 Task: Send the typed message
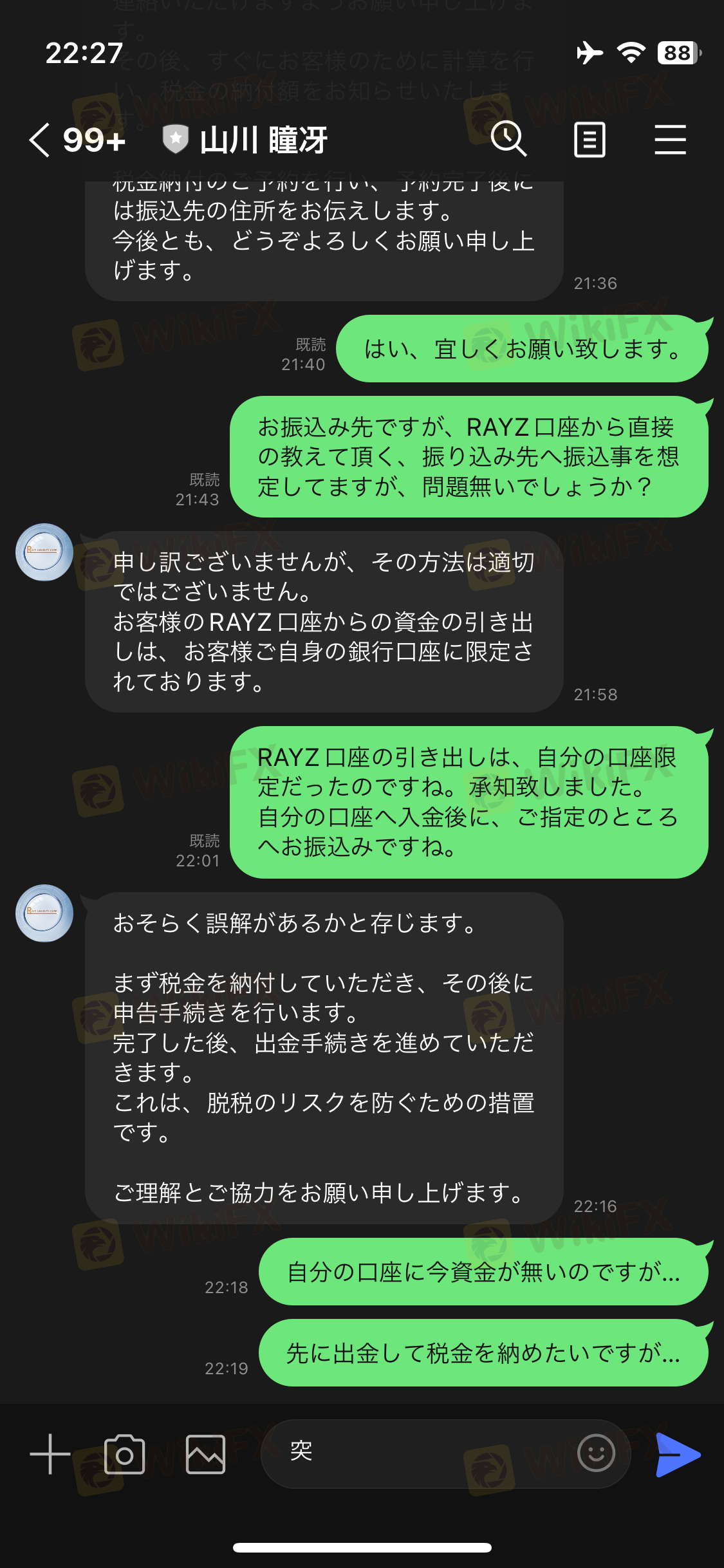[x=678, y=1454]
